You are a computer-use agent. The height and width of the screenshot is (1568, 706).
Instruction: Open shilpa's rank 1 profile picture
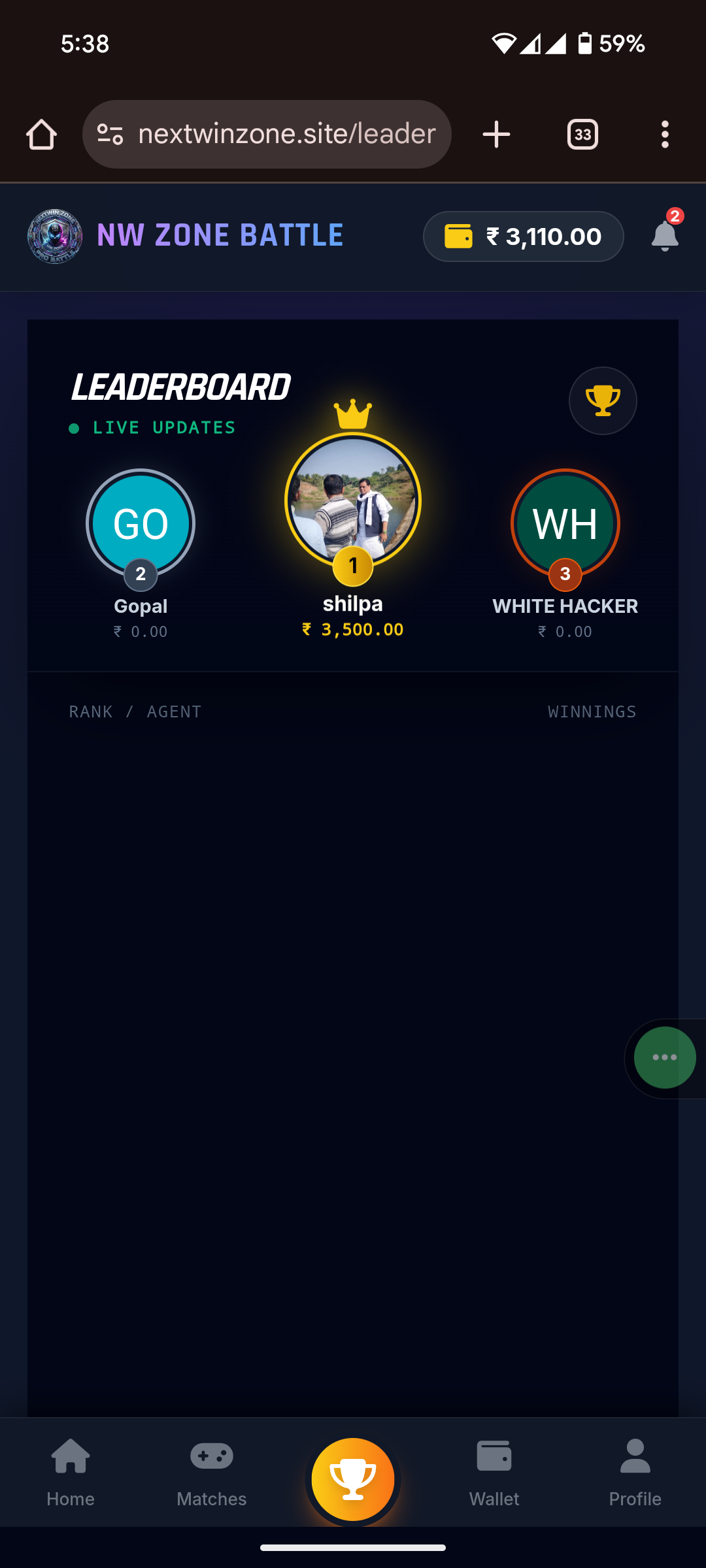click(353, 500)
